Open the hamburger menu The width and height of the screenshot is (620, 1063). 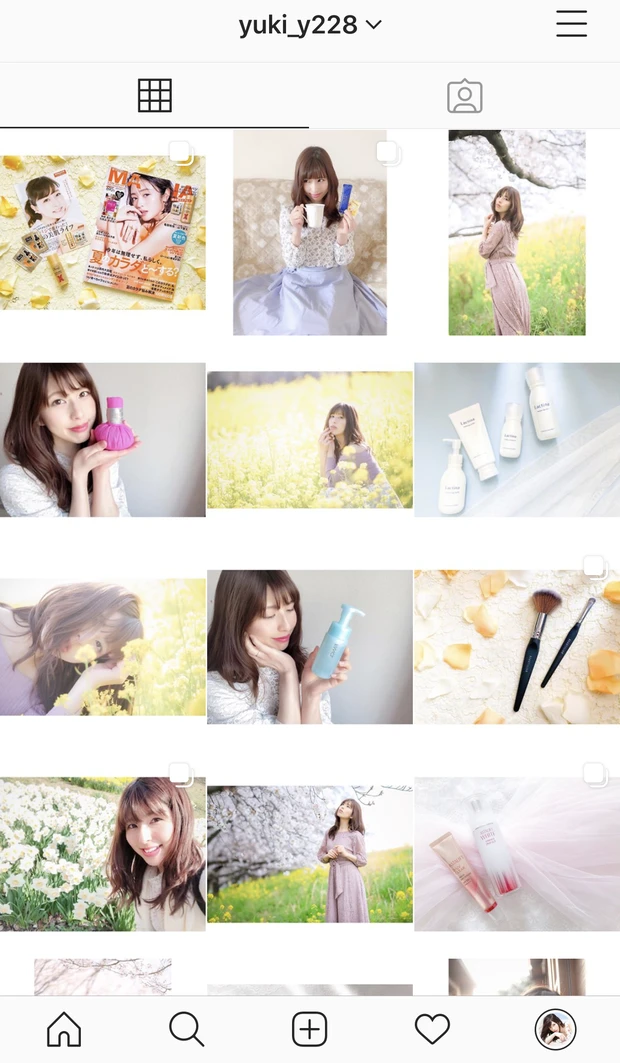pyautogui.click(x=571, y=24)
